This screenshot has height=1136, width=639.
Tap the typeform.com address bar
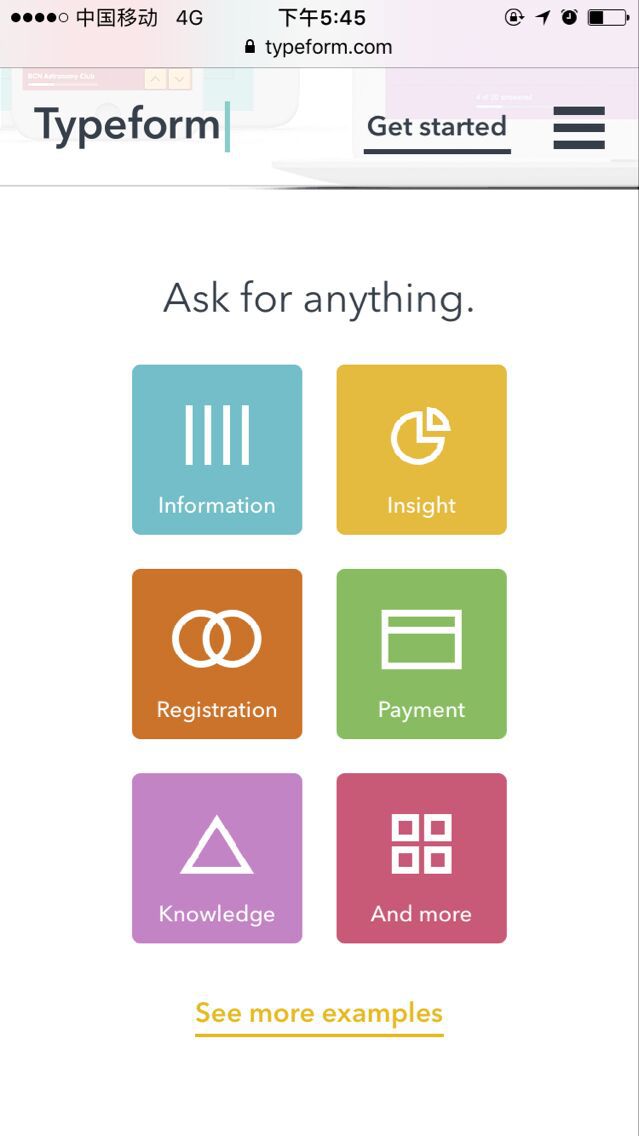pyautogui.click(x=319, y=47)
